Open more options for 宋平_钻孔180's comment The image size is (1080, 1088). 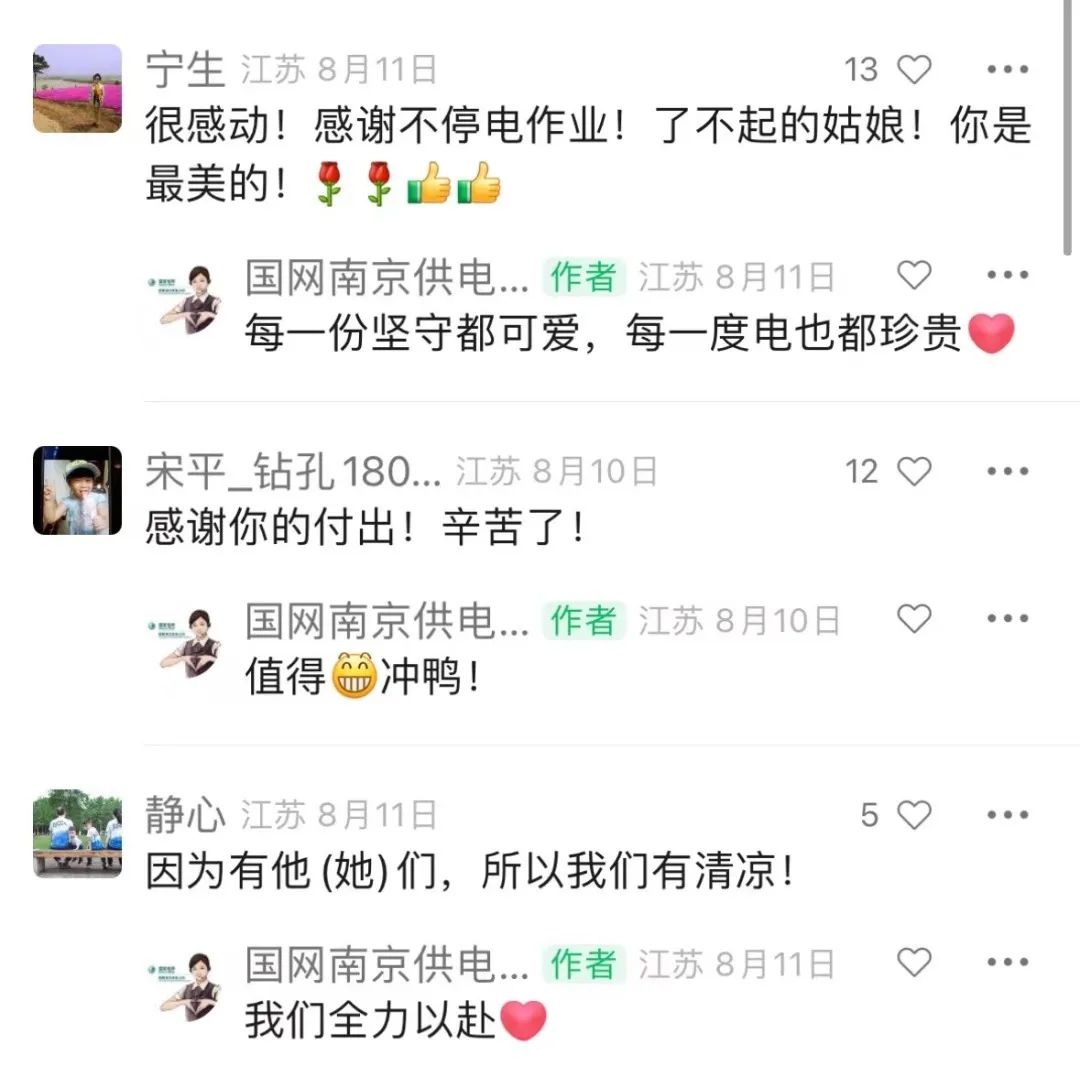click(1007, 471)
